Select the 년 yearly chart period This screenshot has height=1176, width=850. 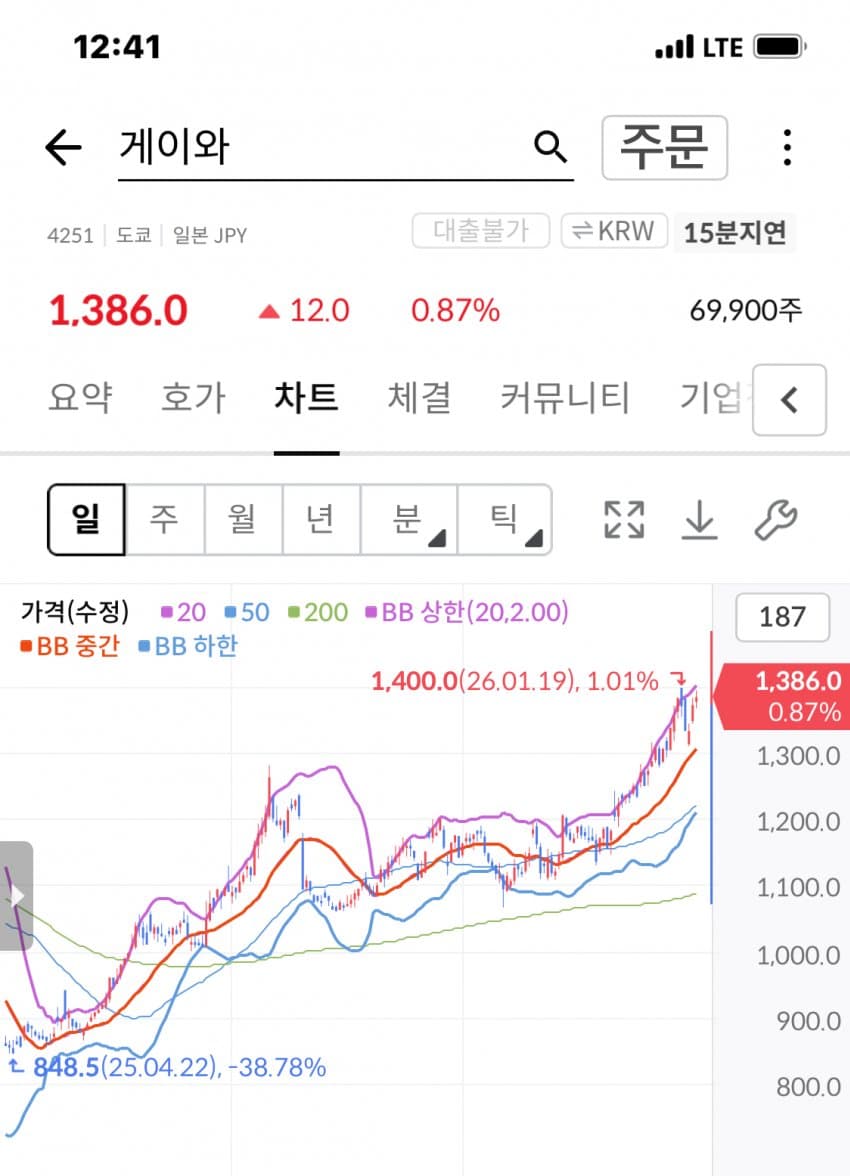[x=321, y=519]
